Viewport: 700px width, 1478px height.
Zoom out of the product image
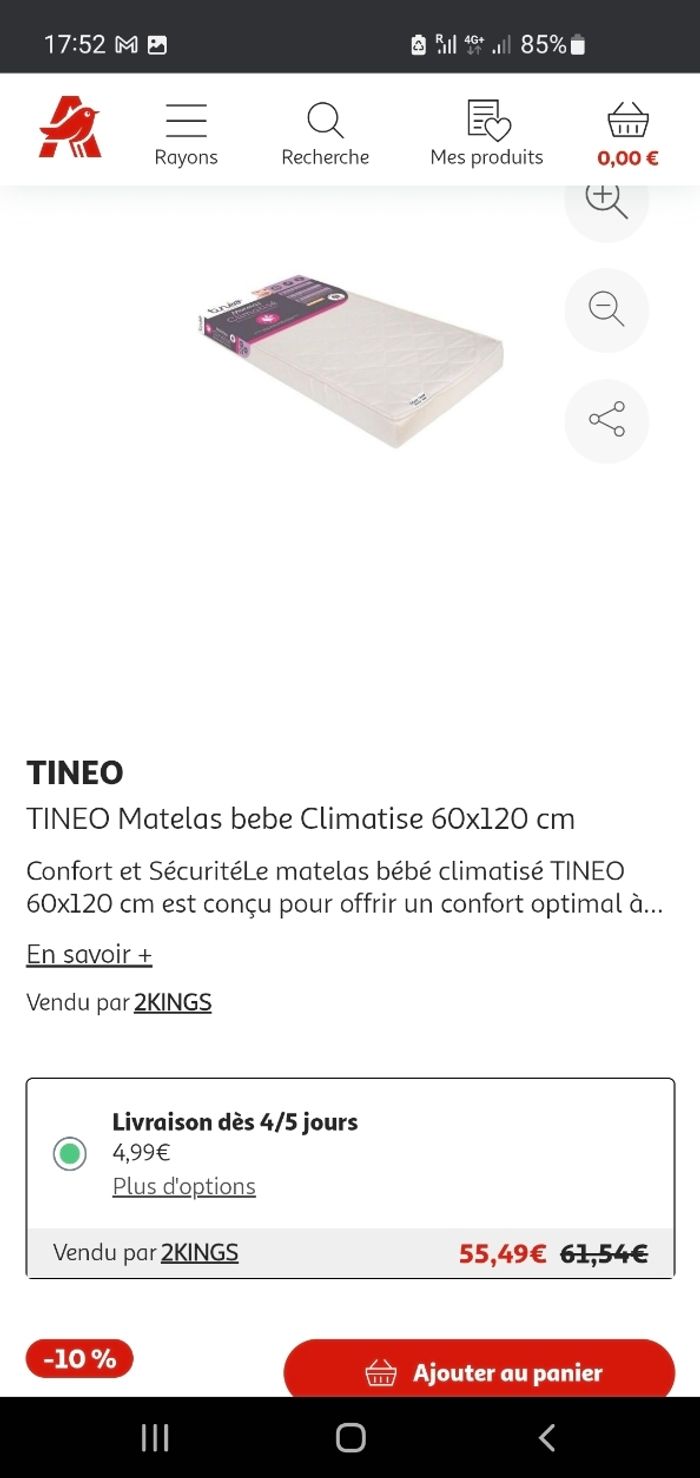pos(606,310)
